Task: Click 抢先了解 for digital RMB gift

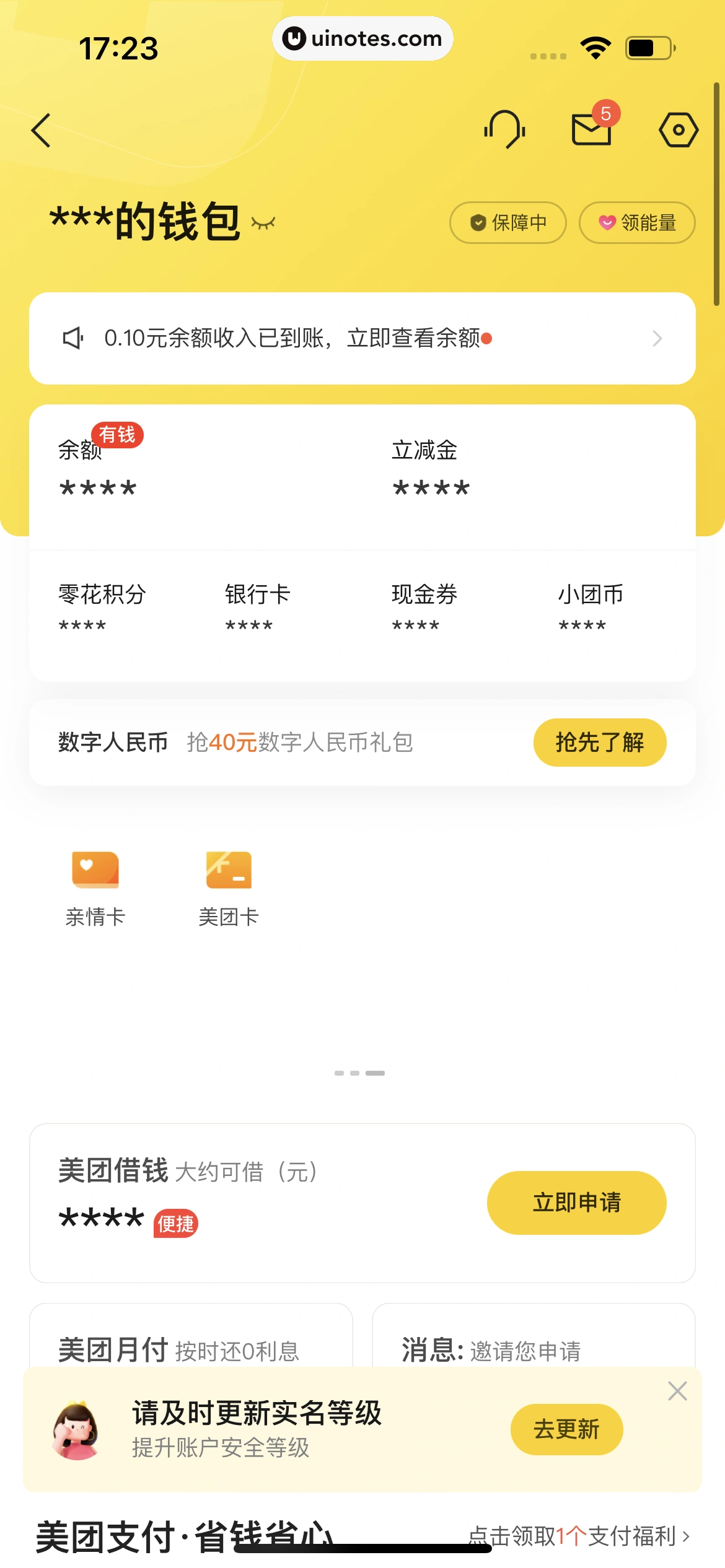Action: [x=599, y=742]
